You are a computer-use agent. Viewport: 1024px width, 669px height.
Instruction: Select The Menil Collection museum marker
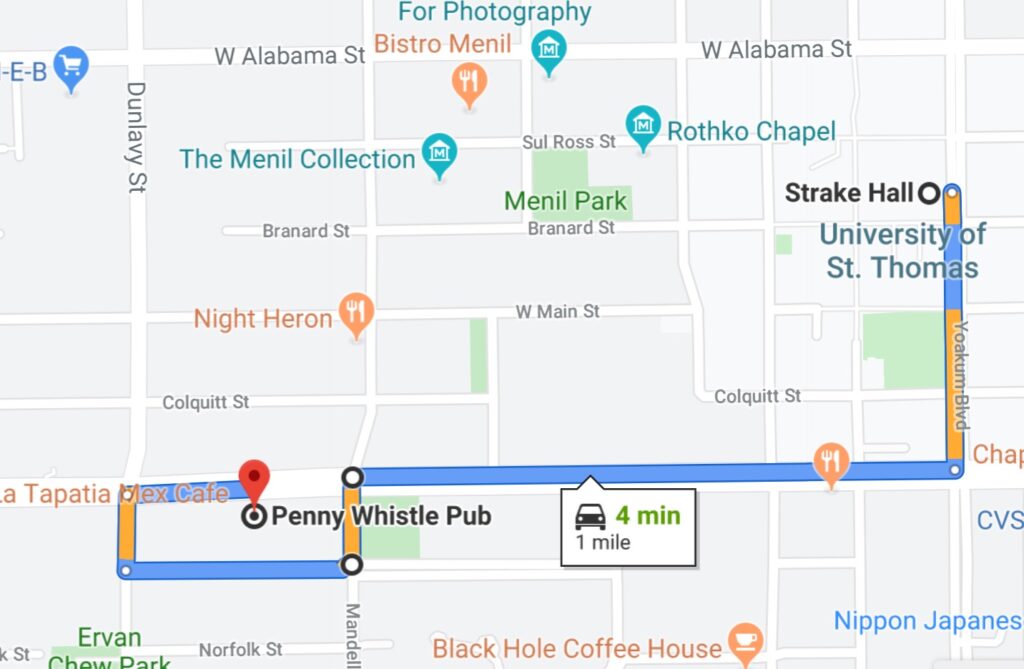click(438, 154)
